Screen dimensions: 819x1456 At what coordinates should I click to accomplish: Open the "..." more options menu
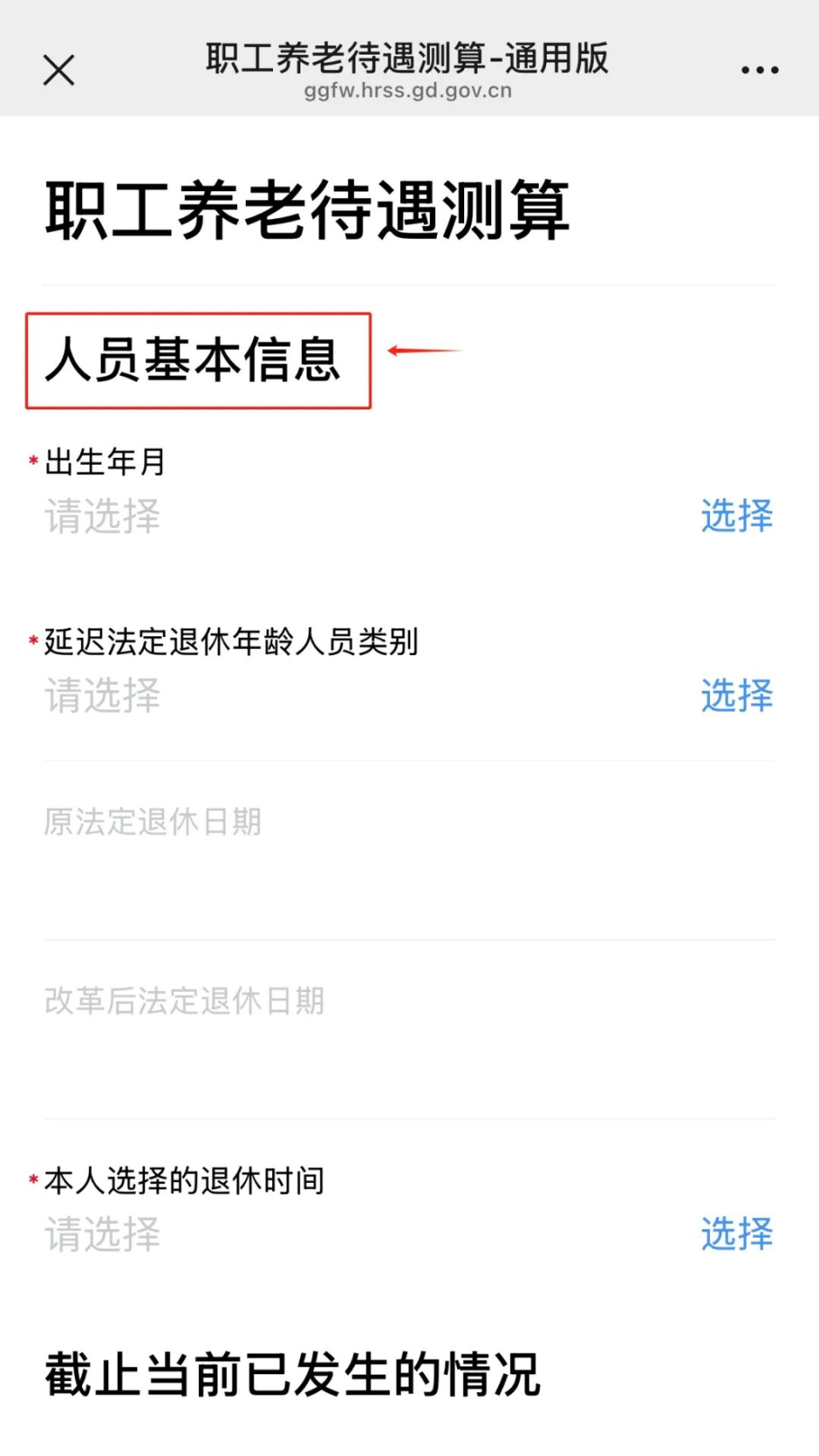758,70
